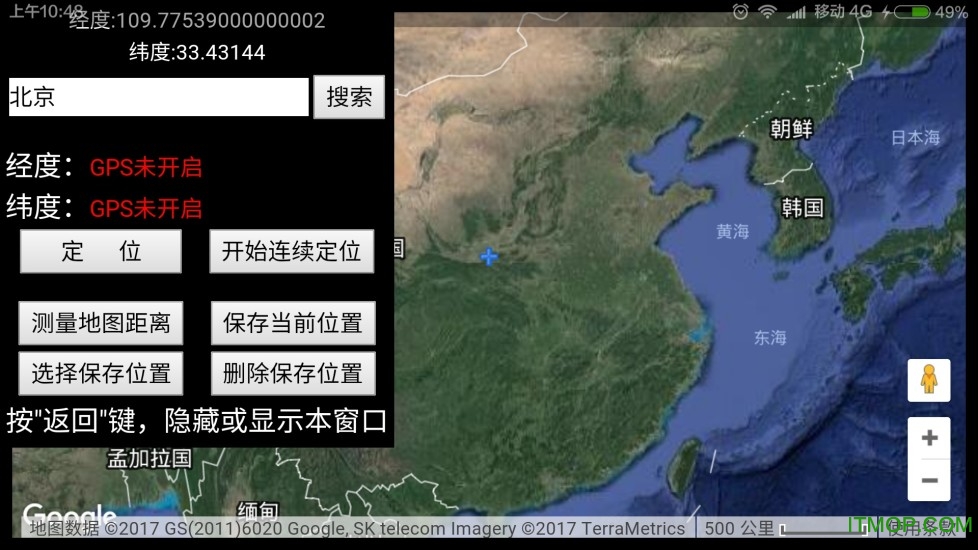Open 选择保存位置 saved locations
The image size is (978, 550).
(101, 374)
